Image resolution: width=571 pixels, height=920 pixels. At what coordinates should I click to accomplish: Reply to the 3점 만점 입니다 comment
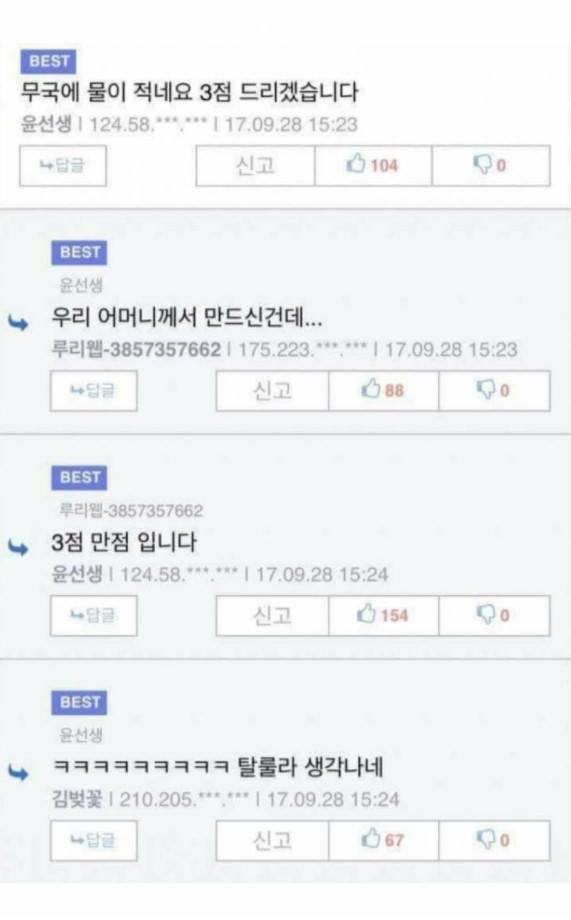[93, 615]
